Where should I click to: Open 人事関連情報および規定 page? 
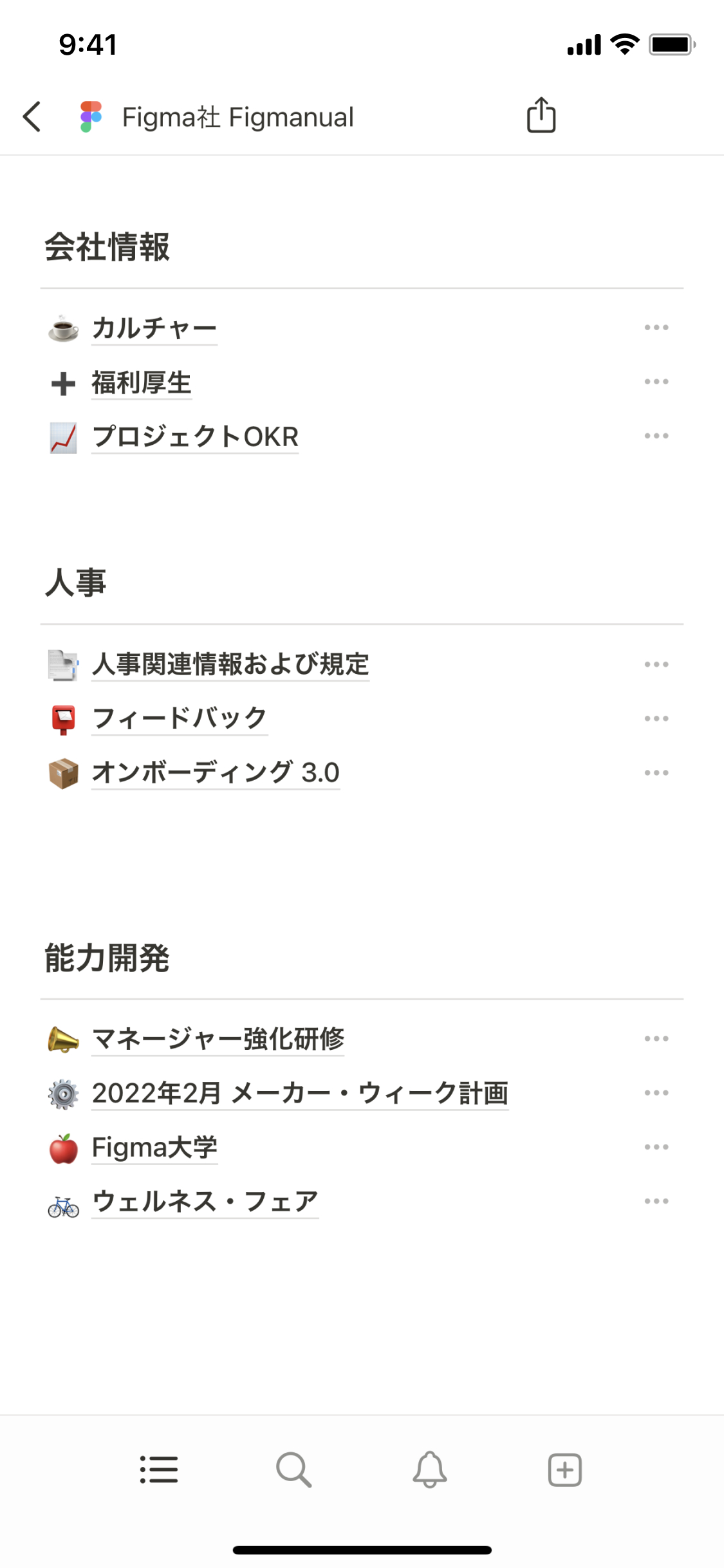tap(230, 664)
